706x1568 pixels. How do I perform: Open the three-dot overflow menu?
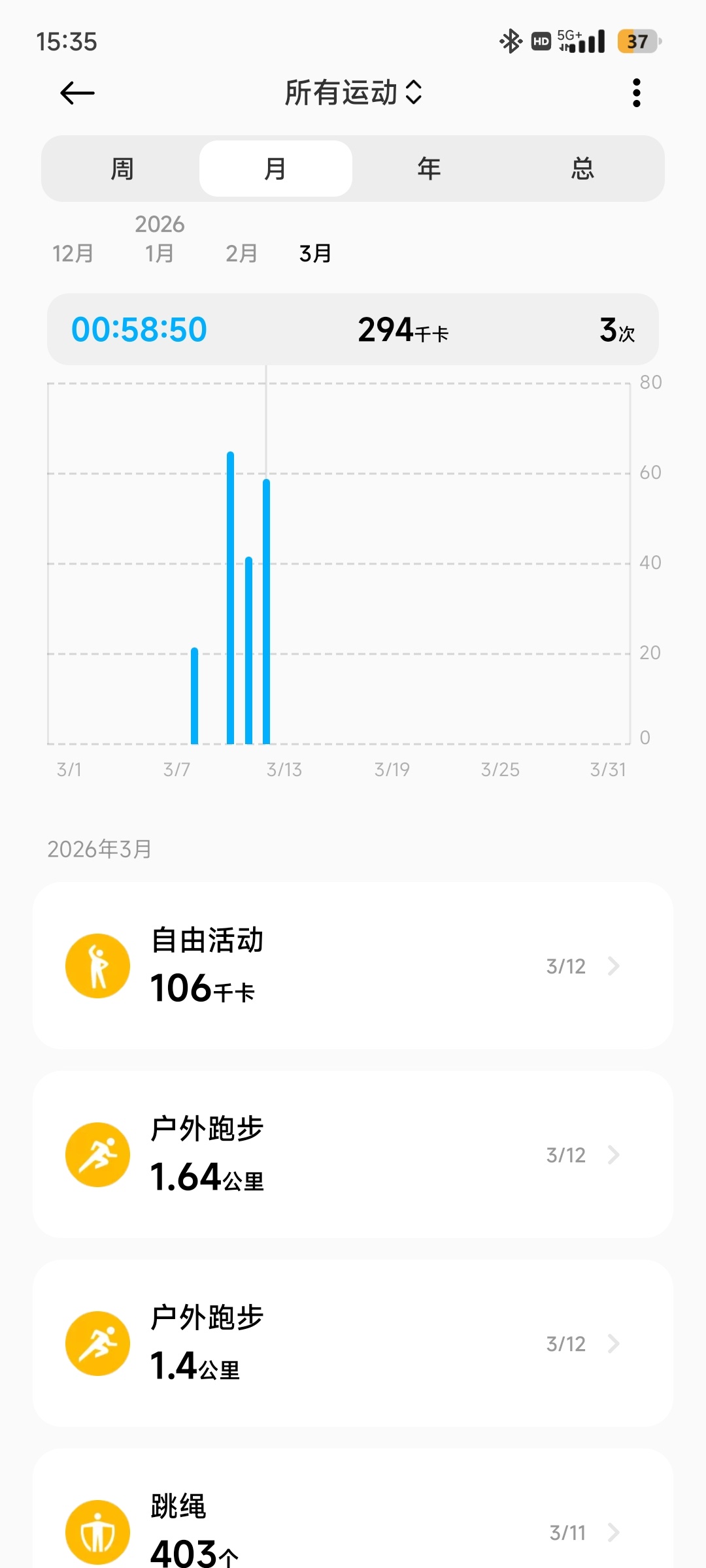[x=635, y=93]
